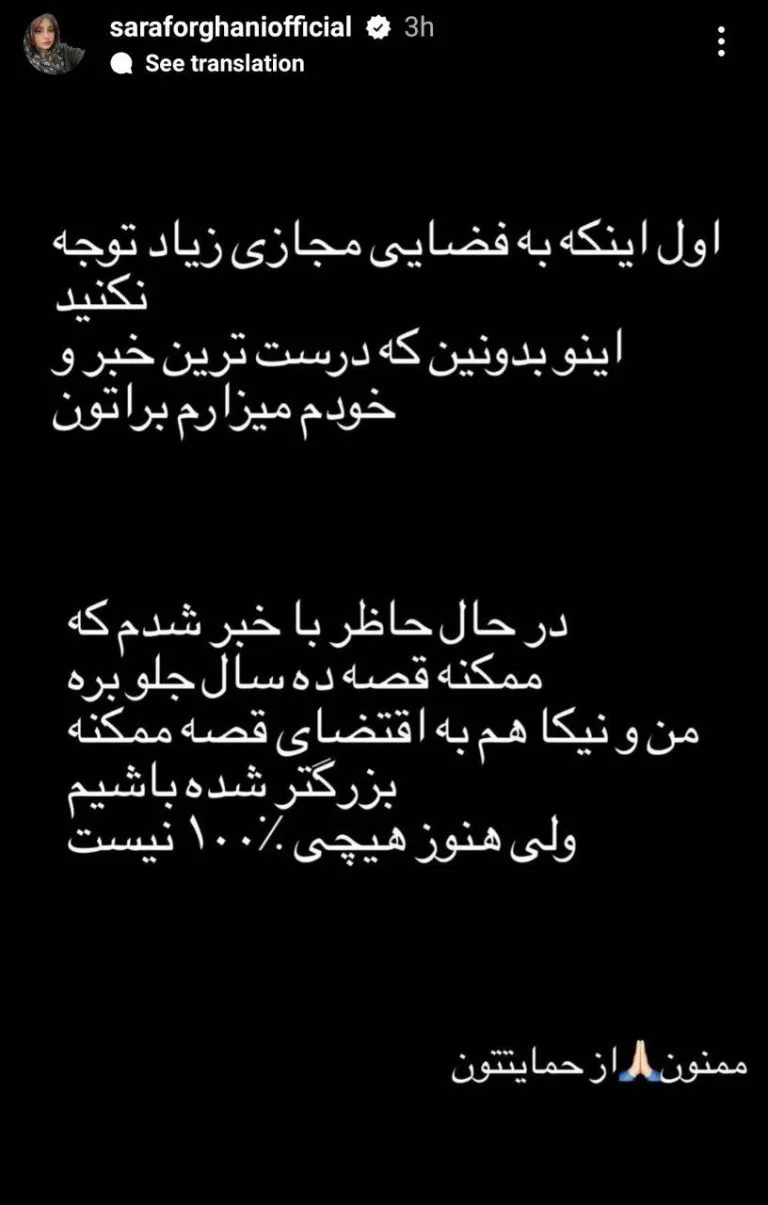Viewport: 768px width, 1205px height.
Task: Tap See translation under the username
Action: pyautogui.click(x=223, y=64)
